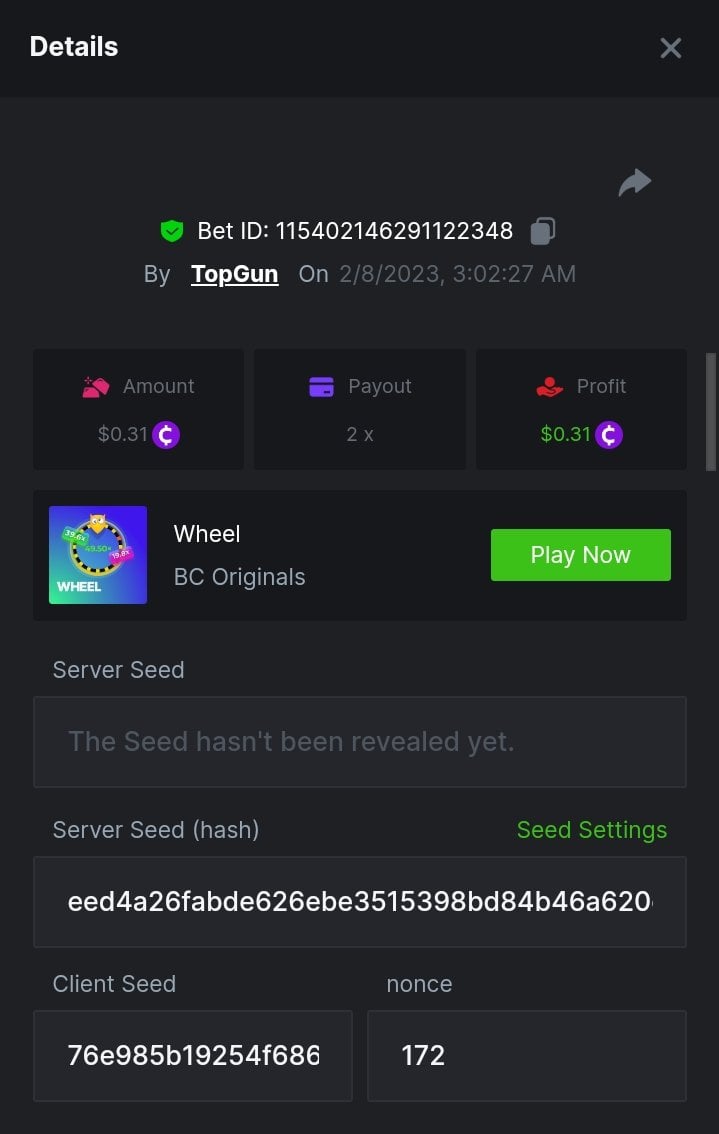Close the Details dialog
This screenshot has height=1134, width=719.
tap(670, 48)
